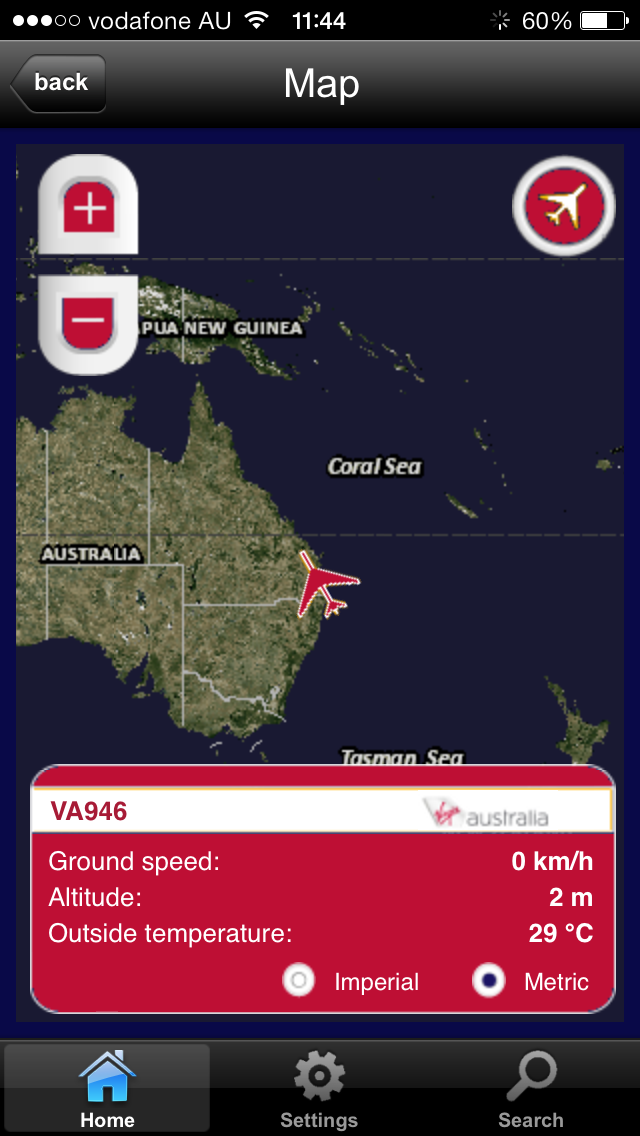Open the Settings tab

pyautogui.click(x=319, y=1089)
